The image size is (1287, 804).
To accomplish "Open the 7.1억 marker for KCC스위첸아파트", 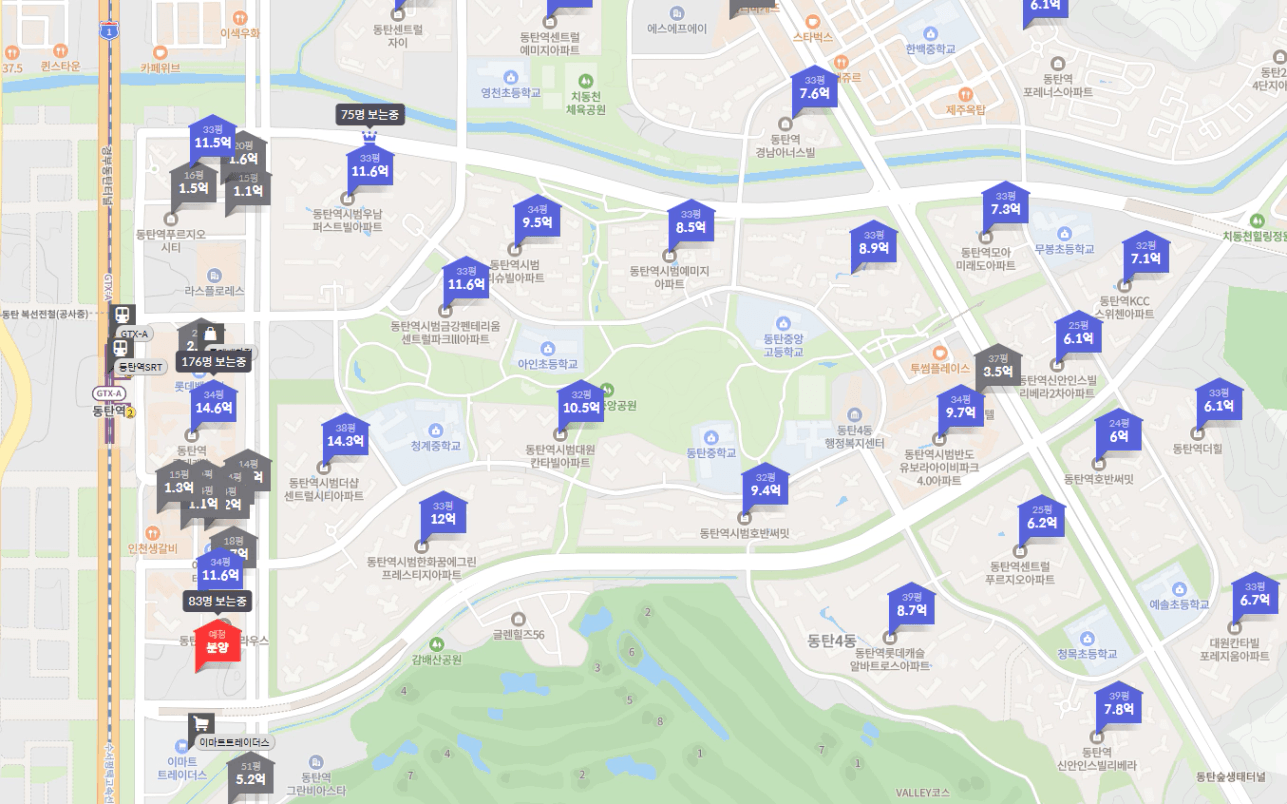I will point(1146,254).
